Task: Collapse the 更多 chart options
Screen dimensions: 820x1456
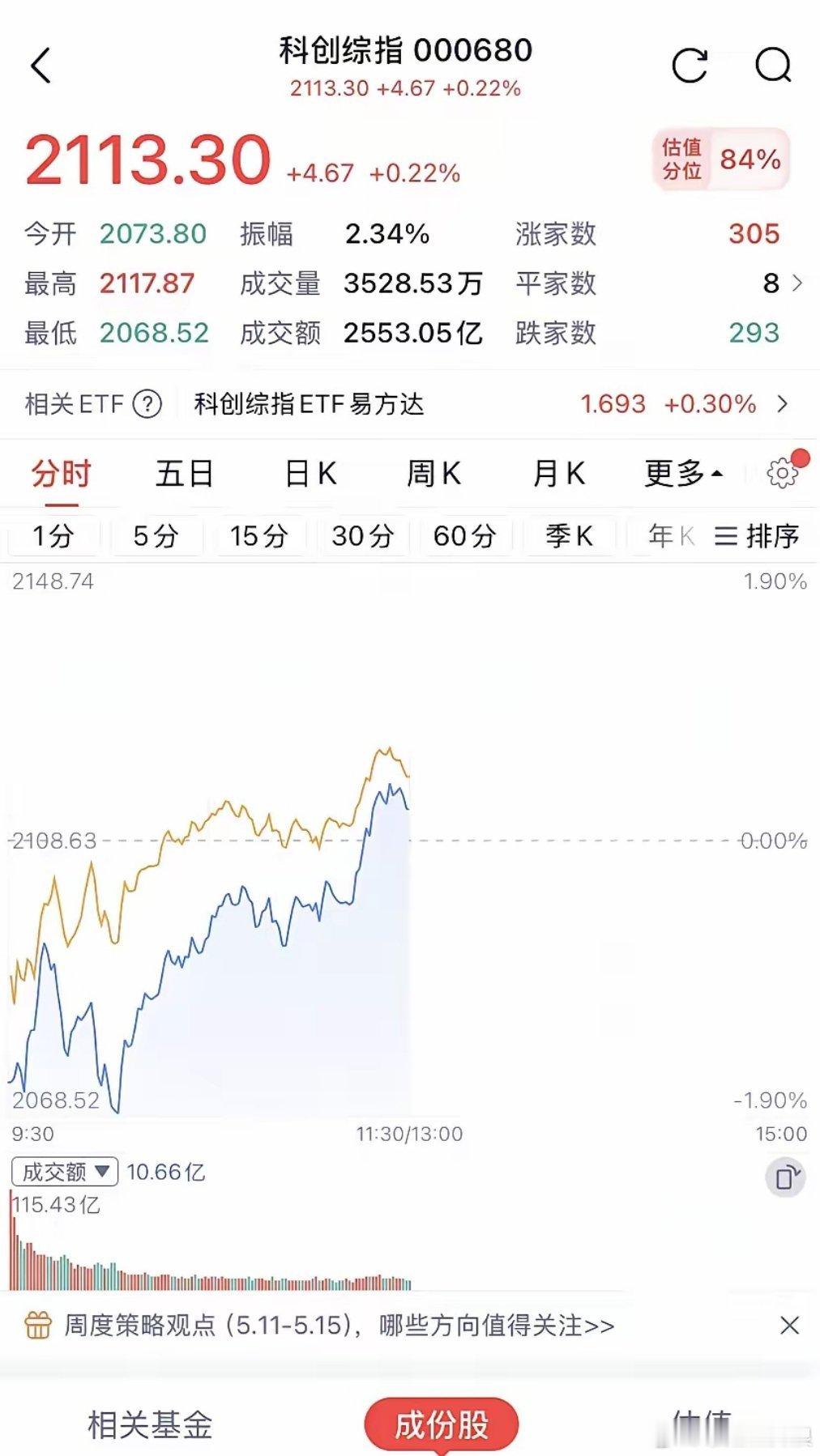Action: 683,474
